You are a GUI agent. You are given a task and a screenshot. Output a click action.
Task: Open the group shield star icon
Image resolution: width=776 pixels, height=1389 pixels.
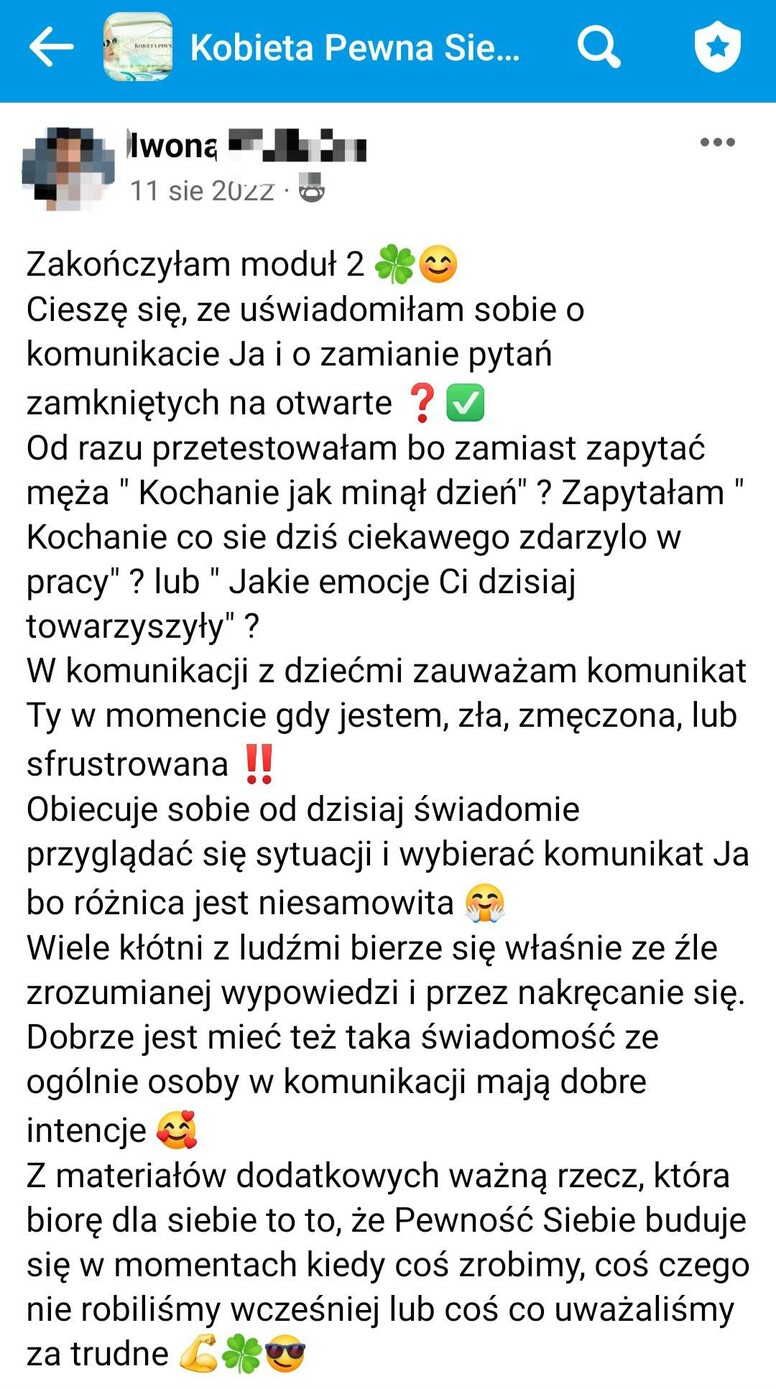[717, 47]
